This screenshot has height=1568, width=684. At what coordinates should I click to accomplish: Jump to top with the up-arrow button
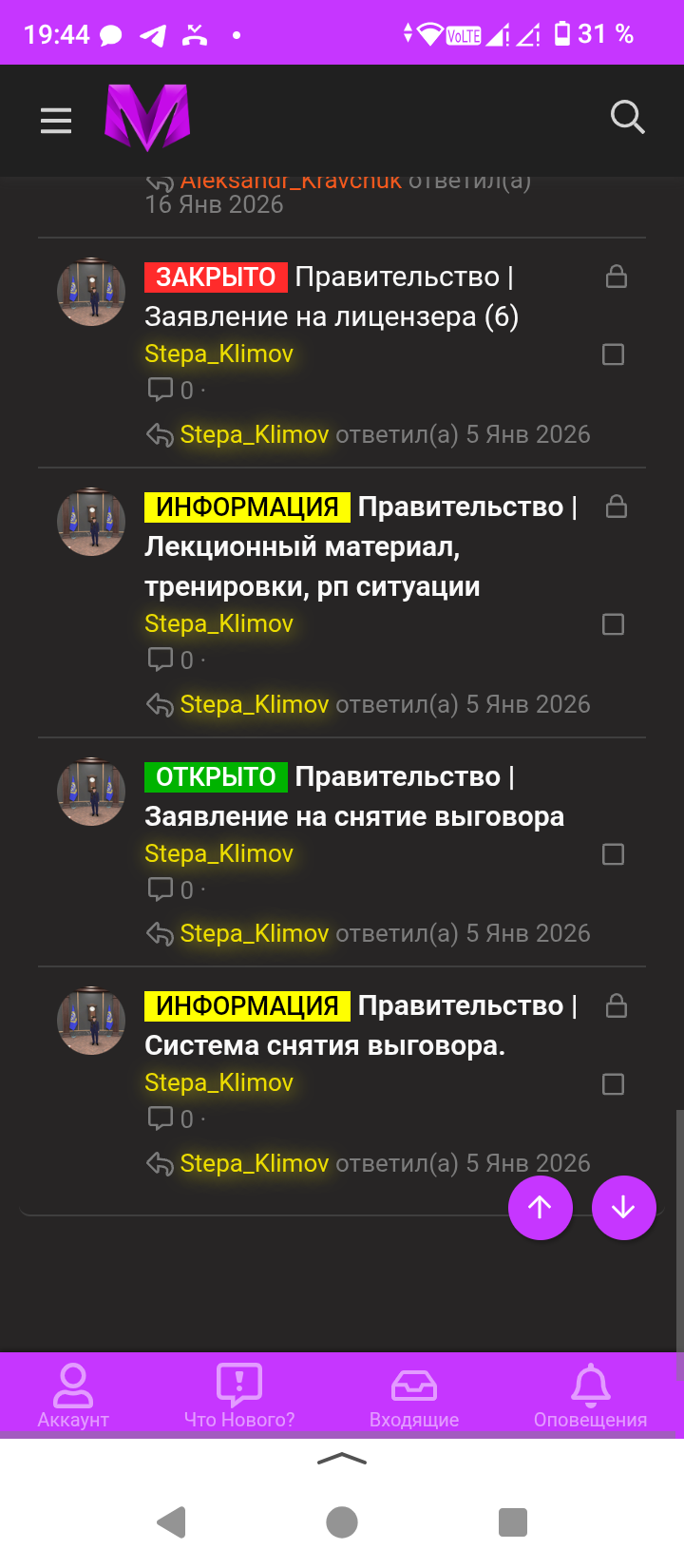coord(540,1207)
